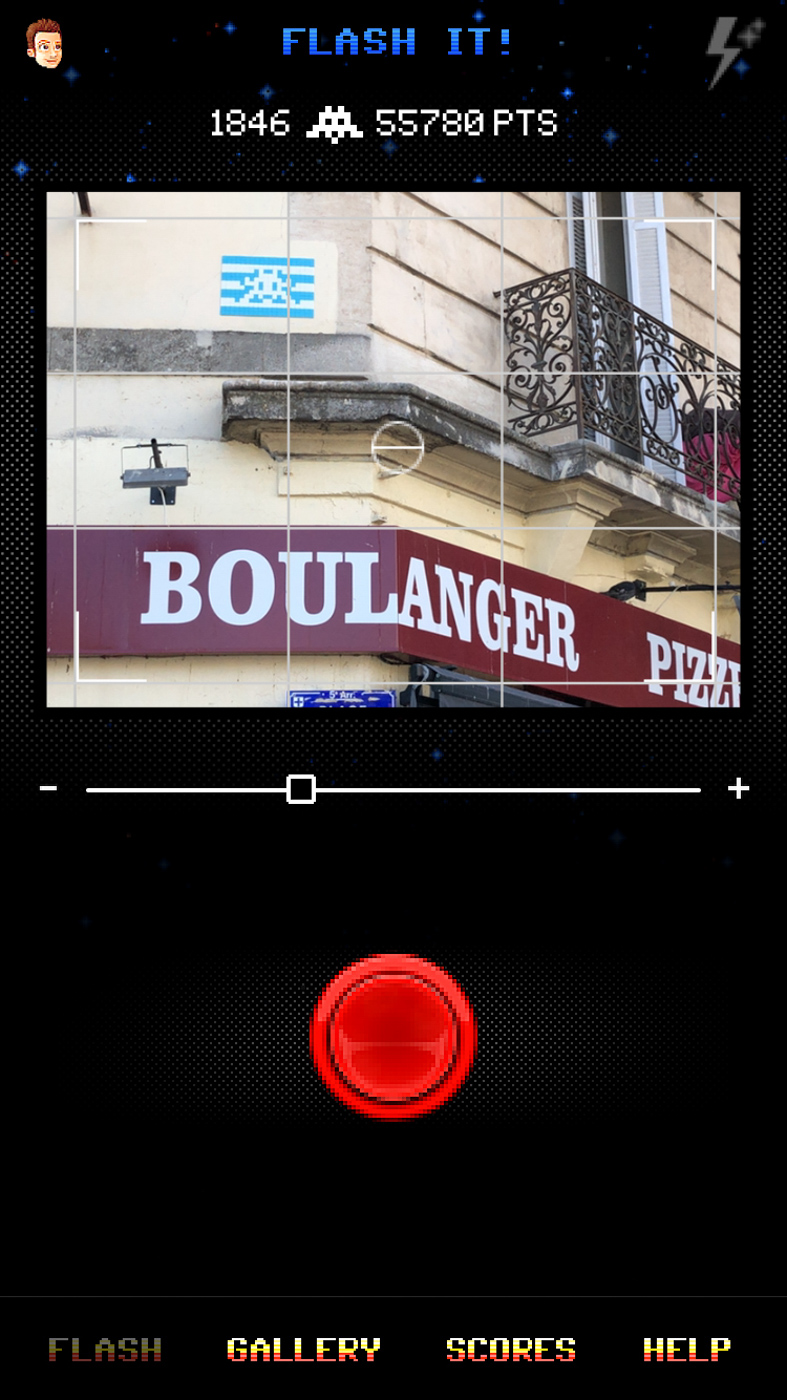Tap the big red flash button
787x1400 pixels.
point(394,1036)
